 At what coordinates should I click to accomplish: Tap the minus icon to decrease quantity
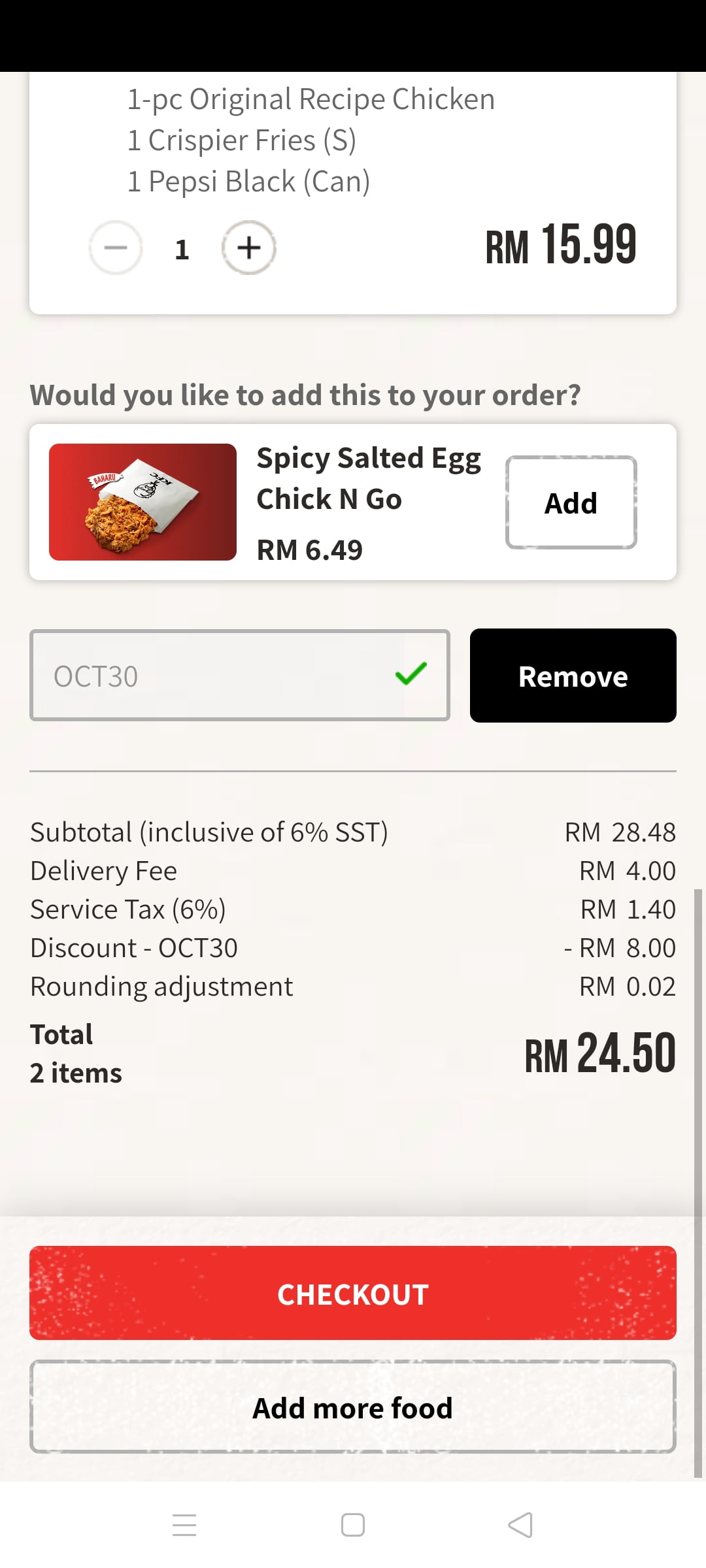(116, 248)
